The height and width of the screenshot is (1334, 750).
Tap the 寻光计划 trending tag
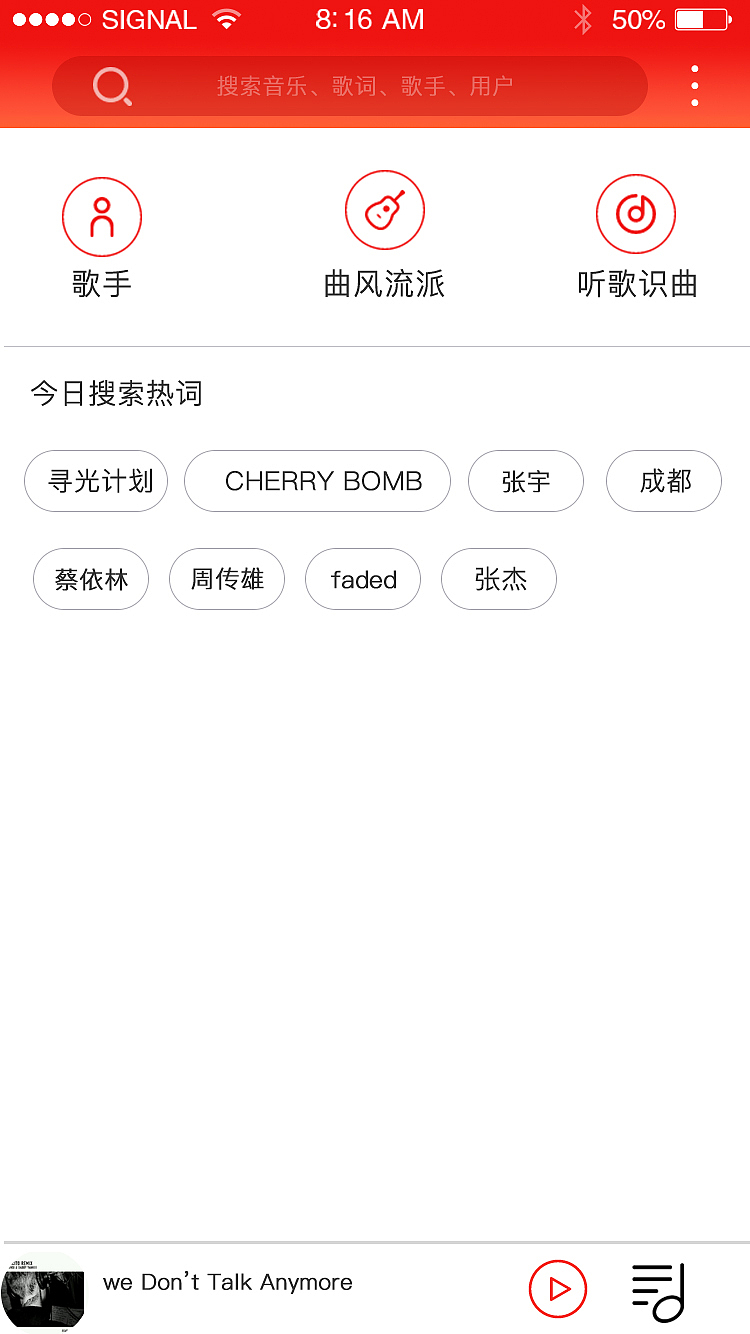pos(96,481)
